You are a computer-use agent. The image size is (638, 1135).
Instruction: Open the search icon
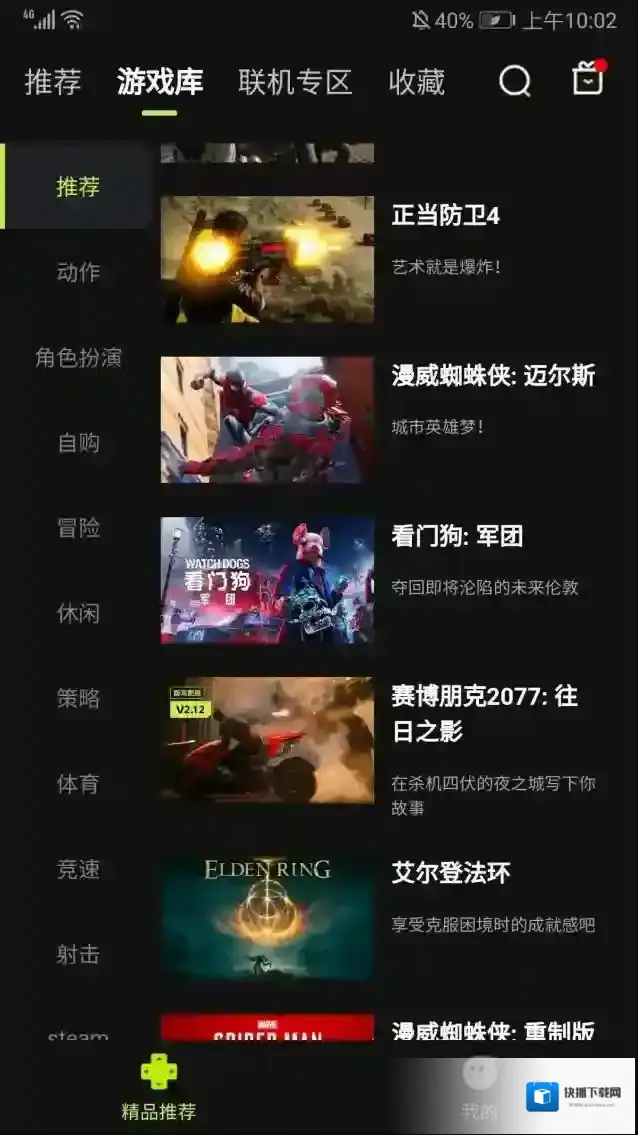[x=515, y=82]
